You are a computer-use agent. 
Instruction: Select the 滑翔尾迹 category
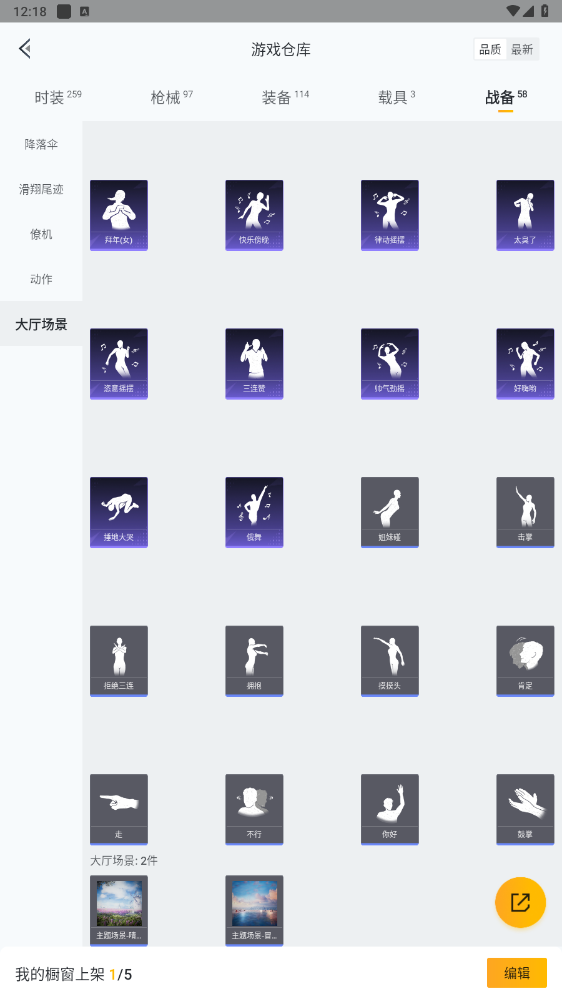(41, 189)
